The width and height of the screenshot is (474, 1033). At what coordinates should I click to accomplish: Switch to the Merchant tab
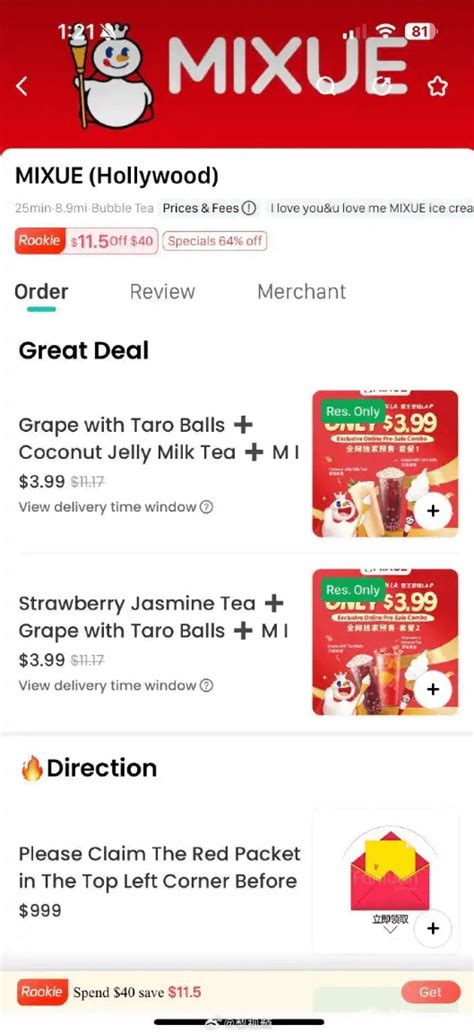coord(301,292)
